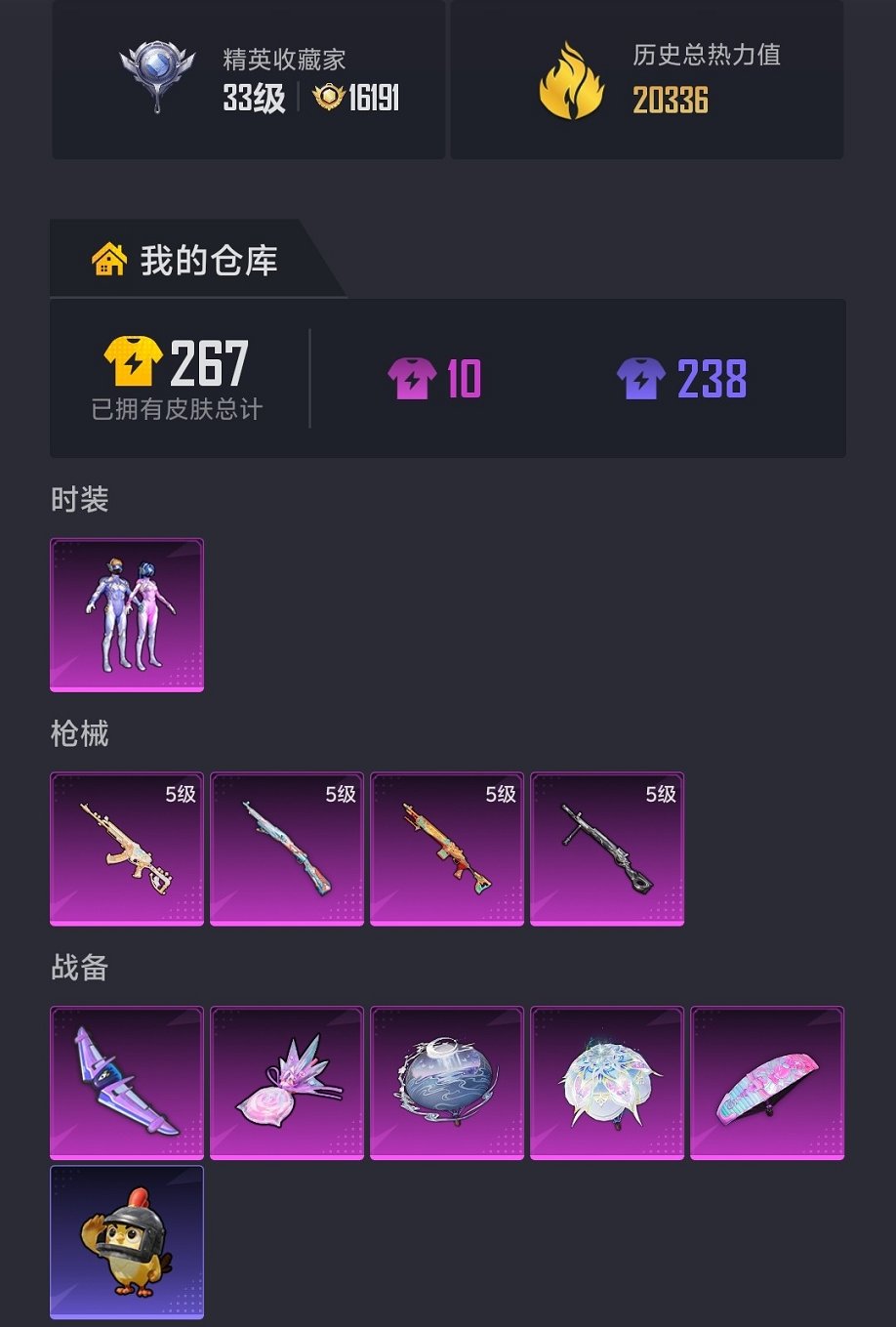This screenshot has height=1327, width=896.
Task: View the purple glider wing gear tile
Action: coord(127,1084)
